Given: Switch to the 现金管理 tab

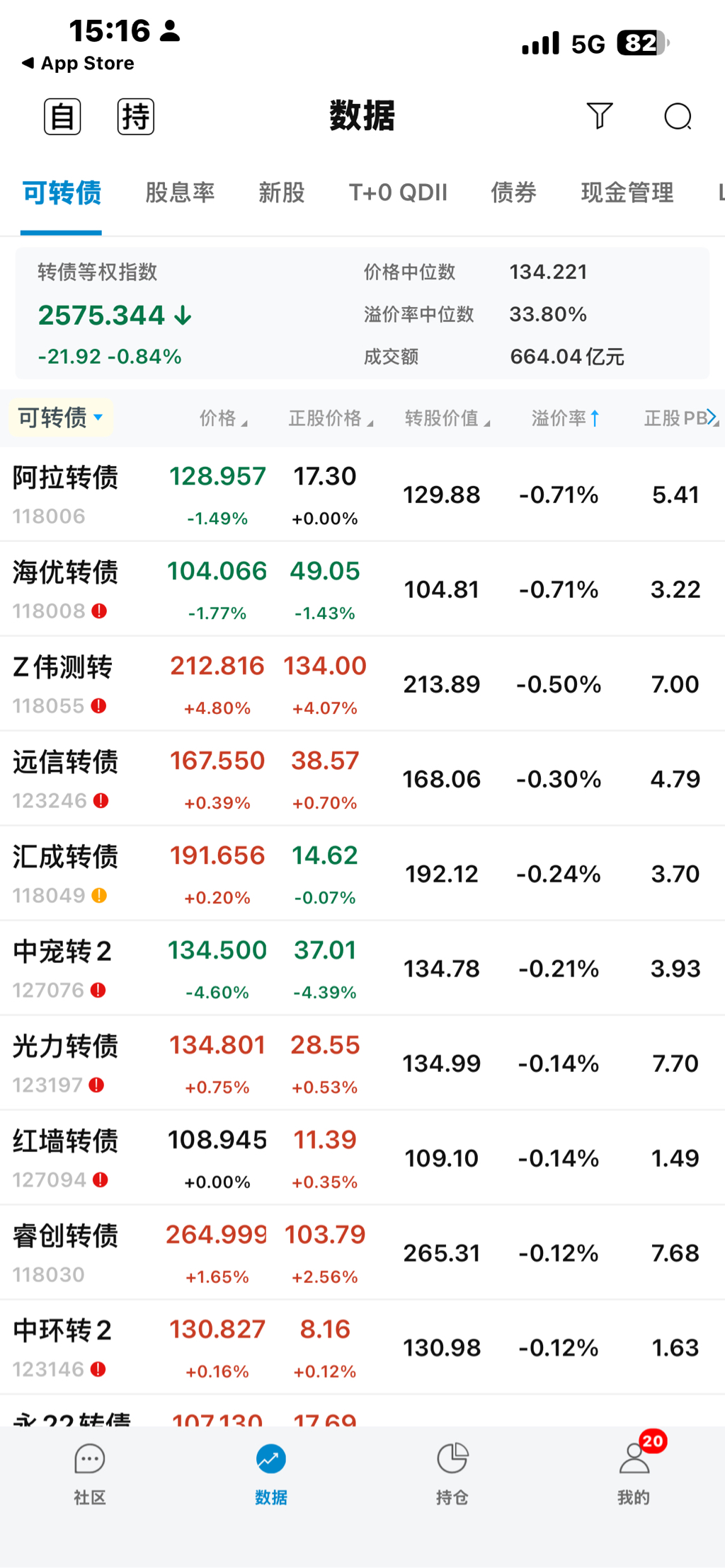Looking at the screenshot, I should (x=627, y=192).
